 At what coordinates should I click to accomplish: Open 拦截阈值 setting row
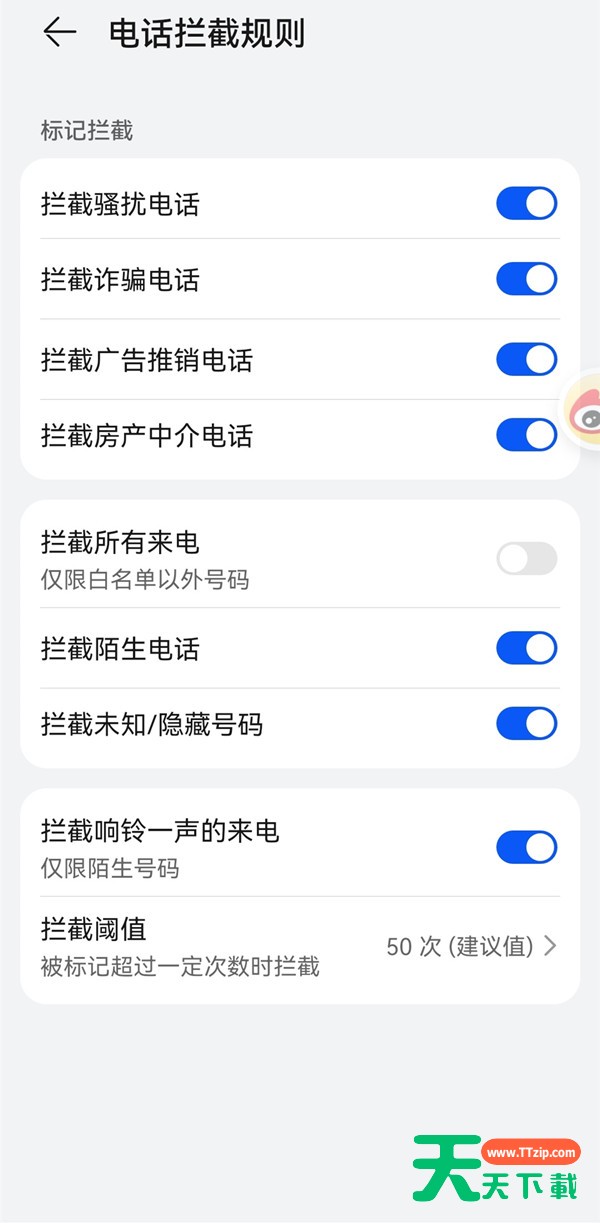(x=300, y=946)
